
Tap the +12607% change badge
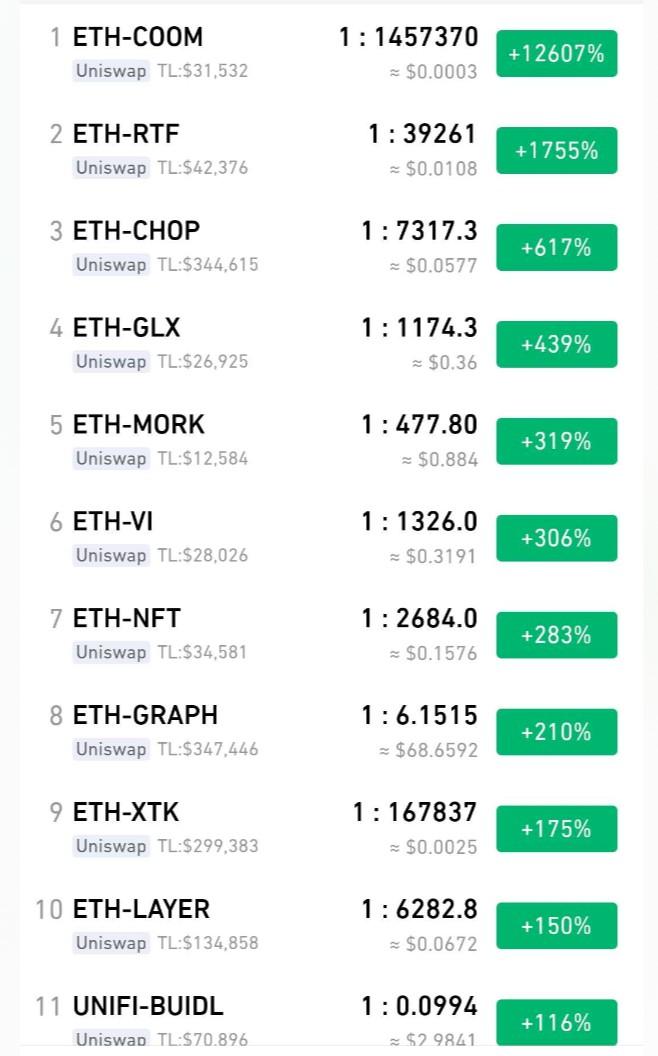point(556,54)
